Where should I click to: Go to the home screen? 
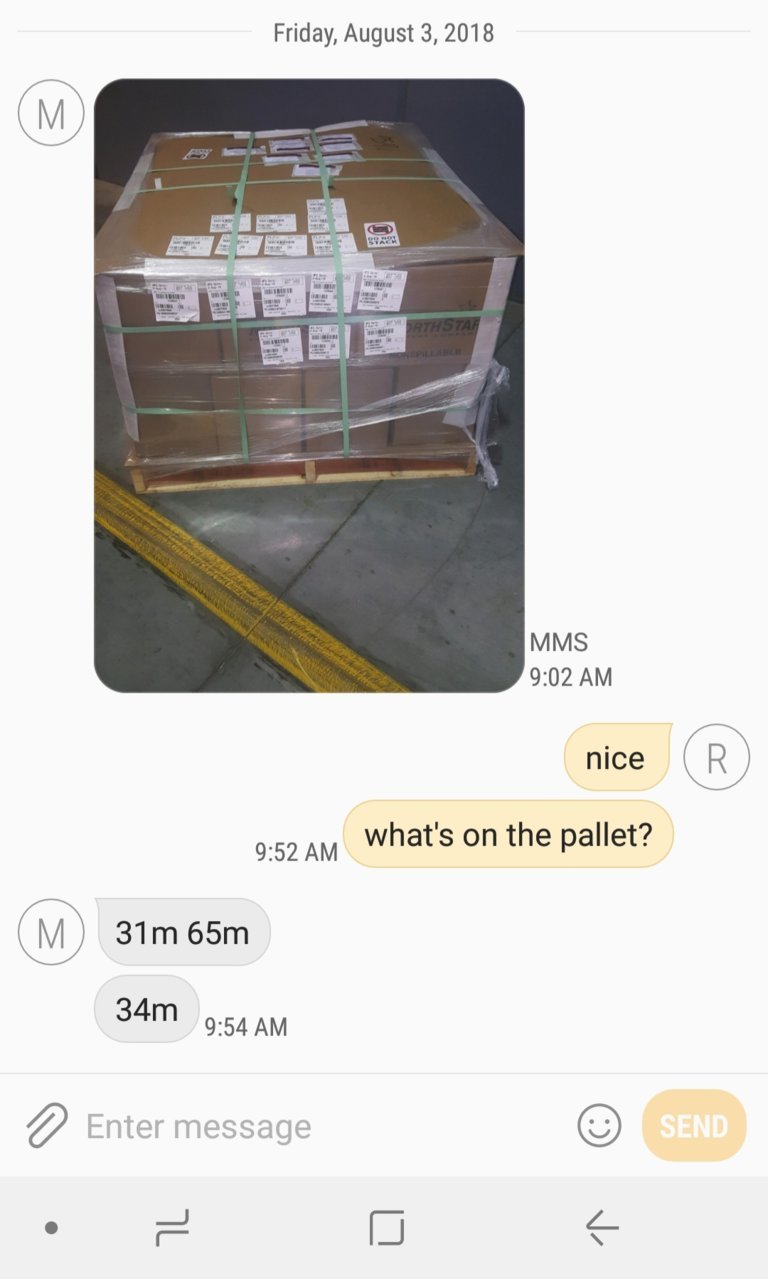(x=386, y=1227)
